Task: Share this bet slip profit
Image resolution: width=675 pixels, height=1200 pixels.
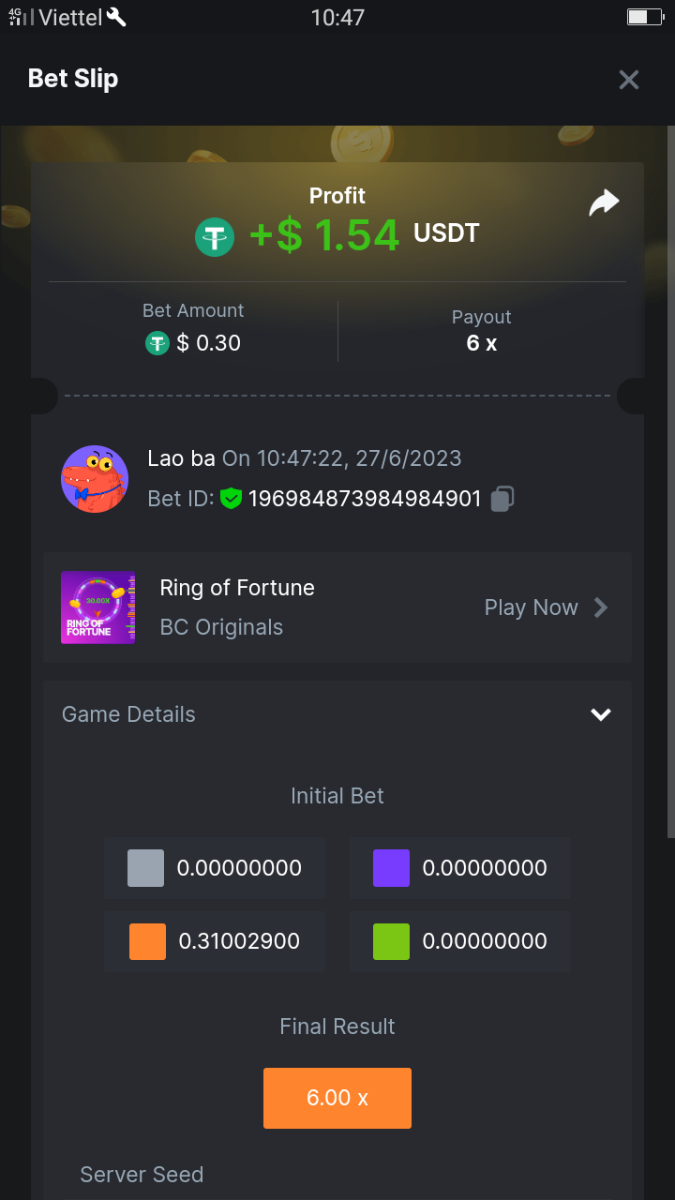Action: click(604, 203)
